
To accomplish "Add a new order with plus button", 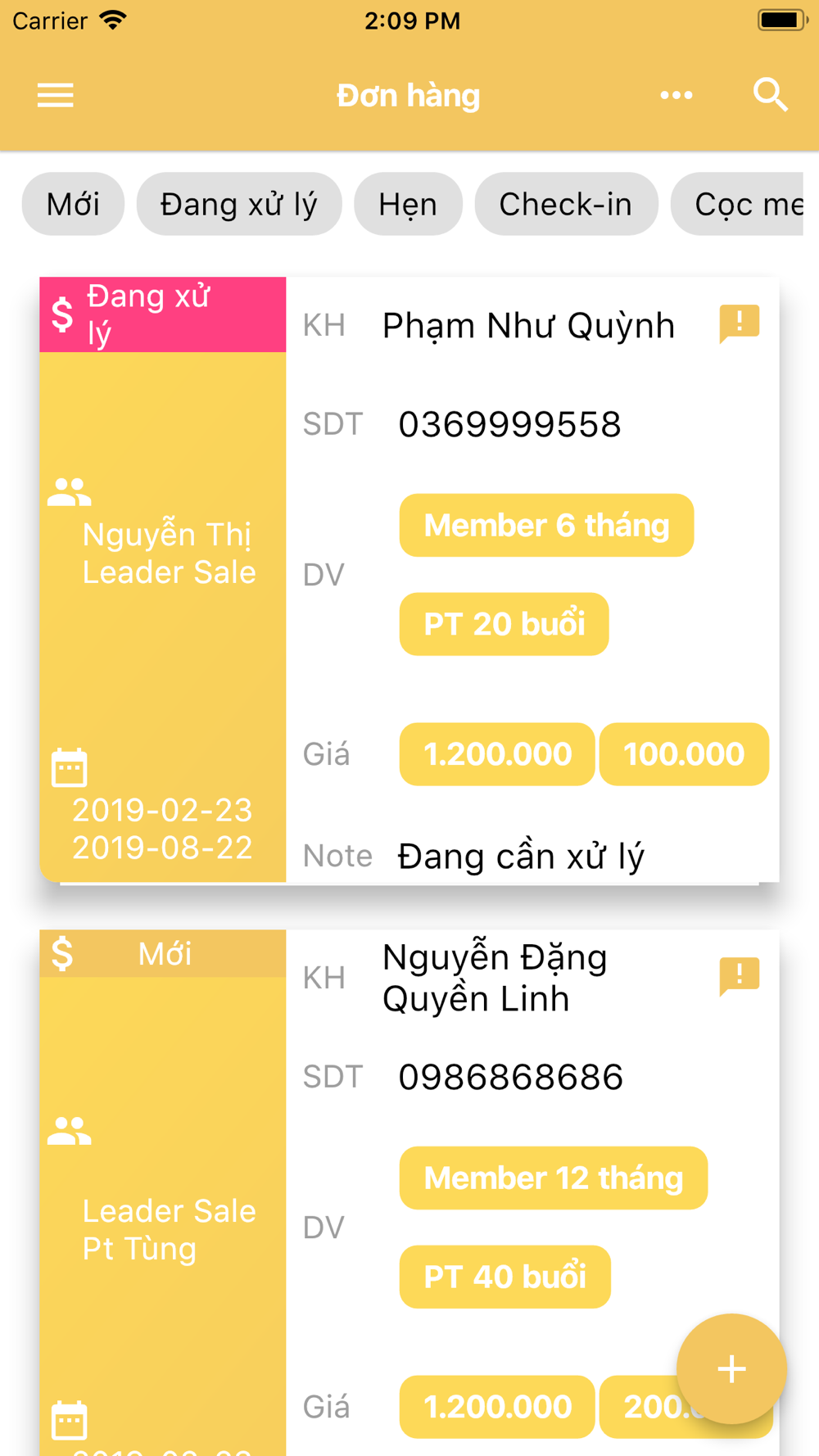I will 731,1369.
